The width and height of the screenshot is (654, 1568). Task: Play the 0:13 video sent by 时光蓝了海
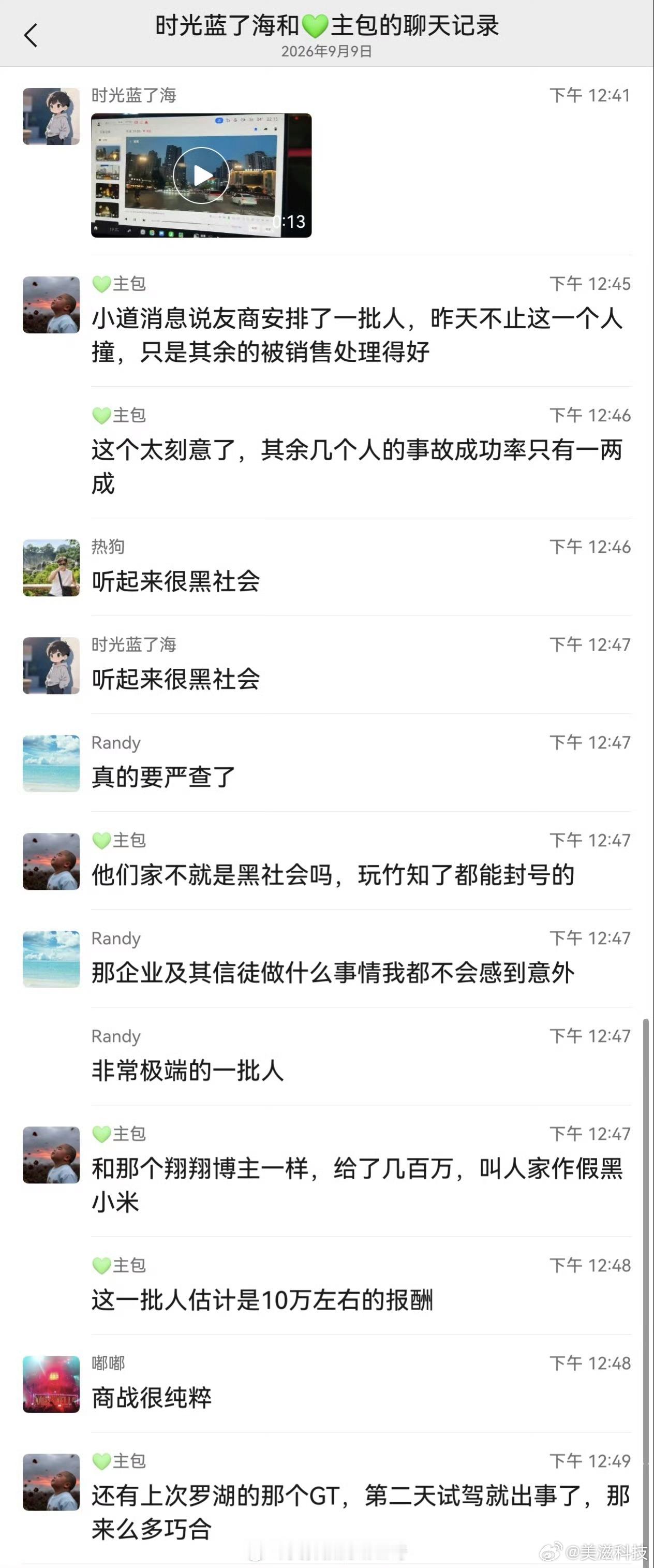click(201, 175)
